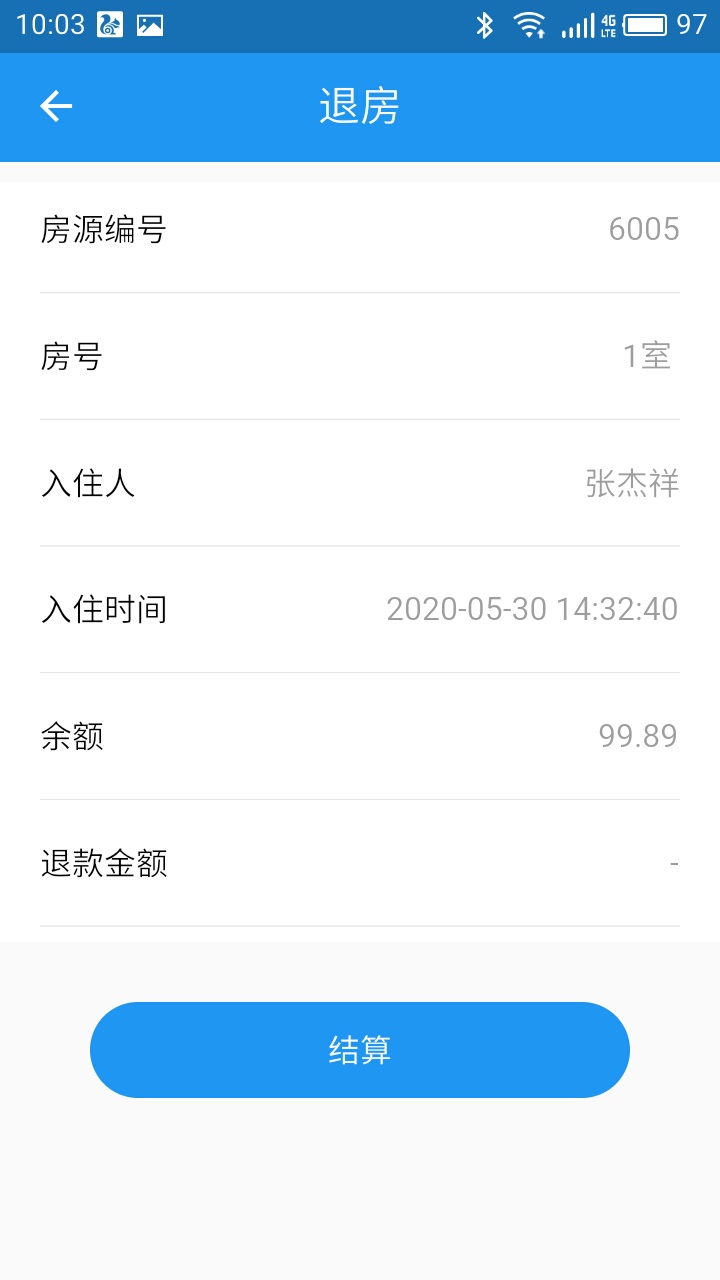This screenshot has width=720, height=1280.
Task: Tap the check-in timestamp 2020-05-30 14:32:40
Action: click(533, 608)
